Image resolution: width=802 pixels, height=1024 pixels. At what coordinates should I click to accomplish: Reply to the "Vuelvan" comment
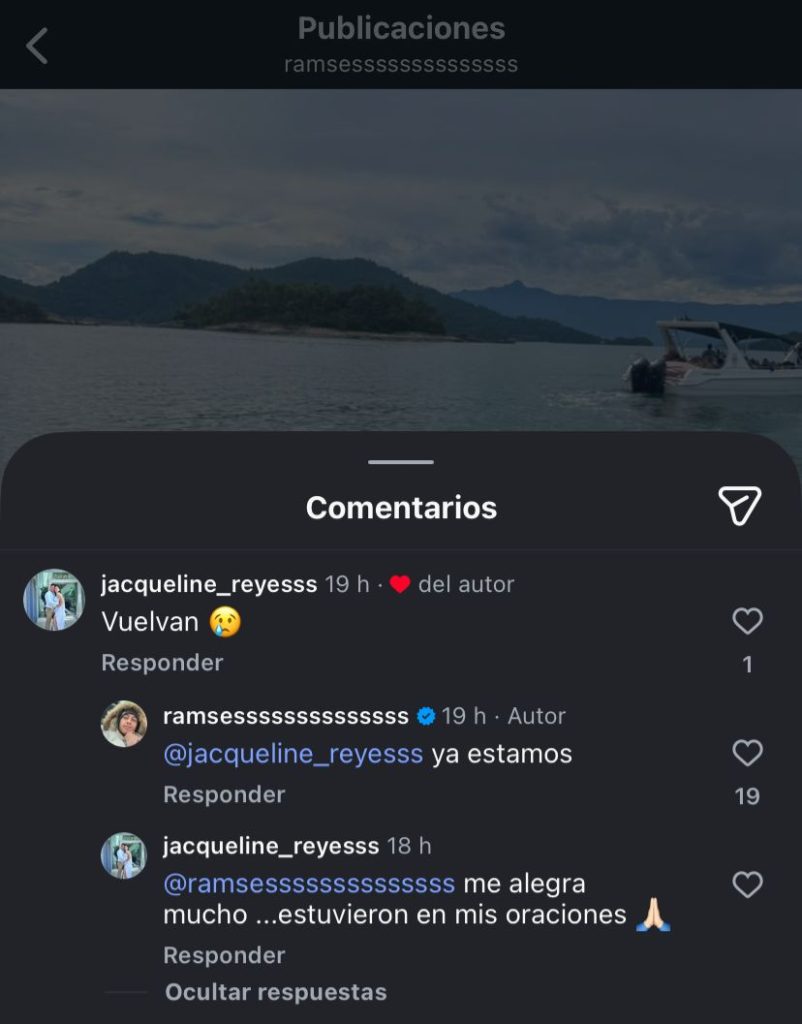pyautogui.click(x=162, y=663)
